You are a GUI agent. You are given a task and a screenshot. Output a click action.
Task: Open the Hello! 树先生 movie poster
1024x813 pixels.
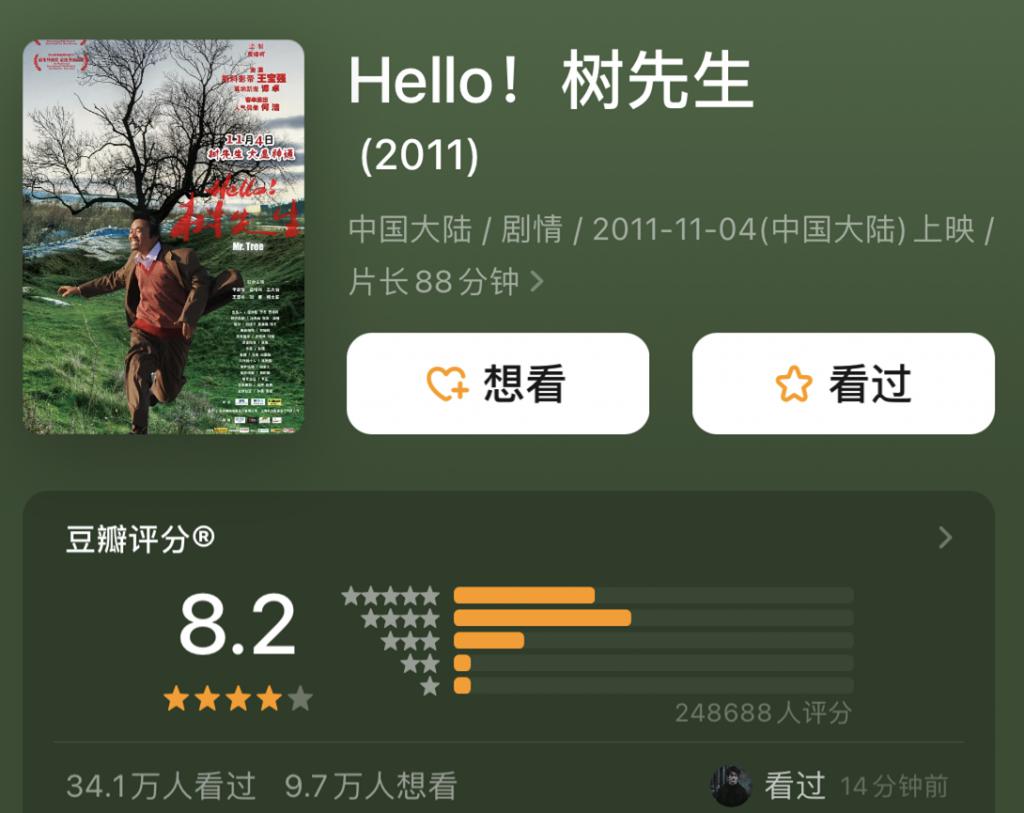[x=163, y=236]
